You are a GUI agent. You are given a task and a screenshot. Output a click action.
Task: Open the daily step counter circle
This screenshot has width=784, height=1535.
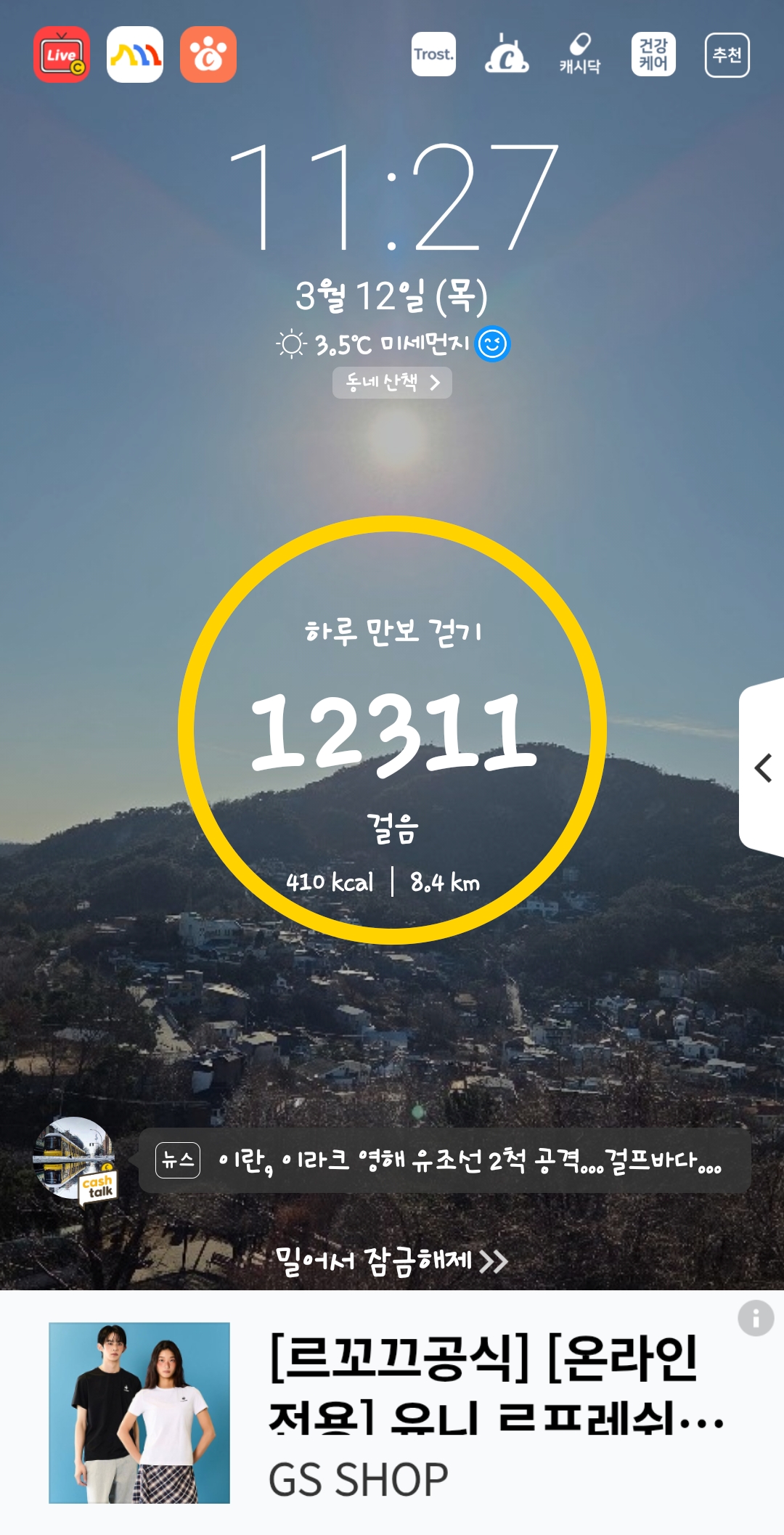[x=392, y=730]
